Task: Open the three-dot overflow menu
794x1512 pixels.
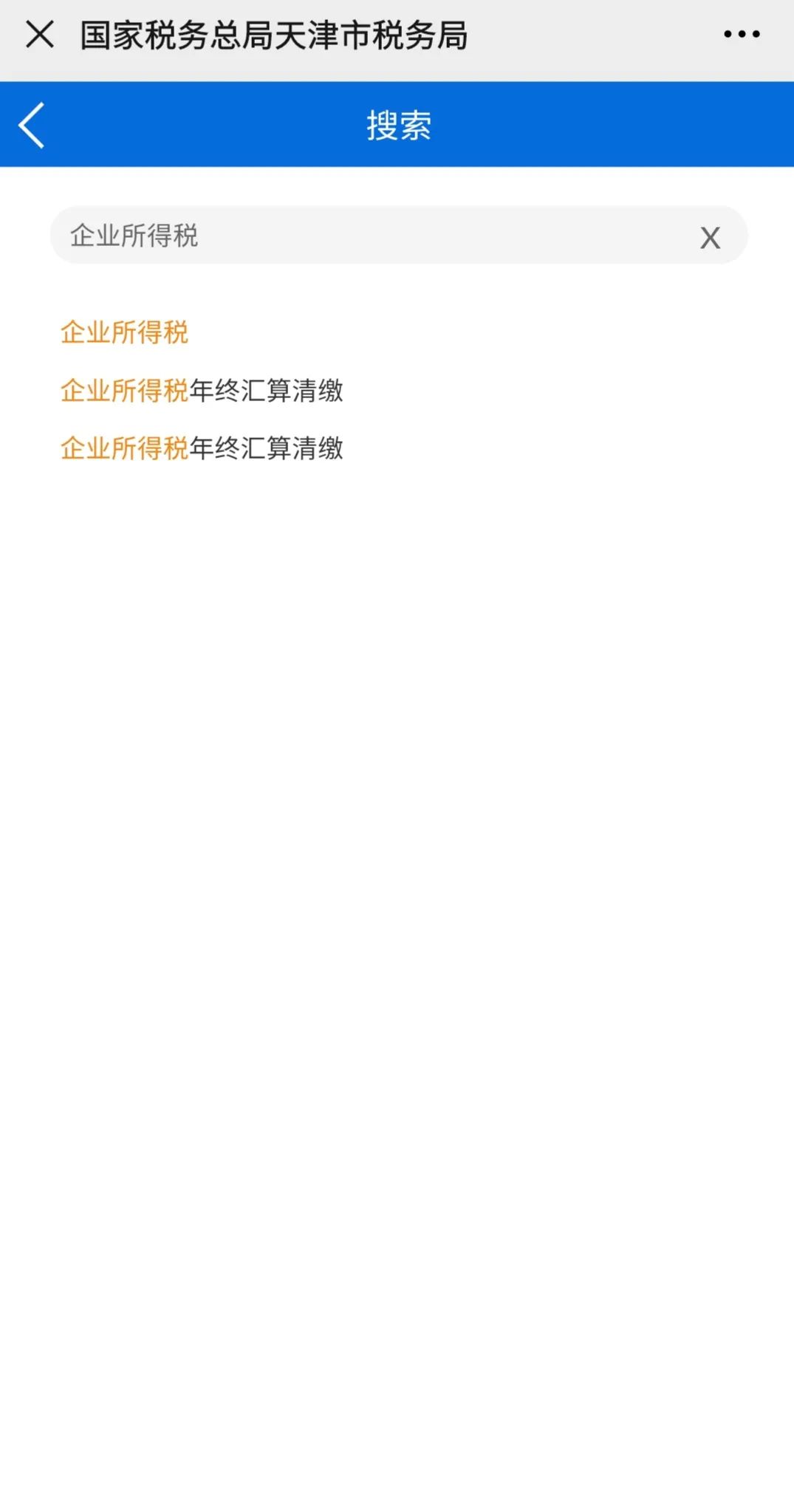Action: tap(742, 34)
